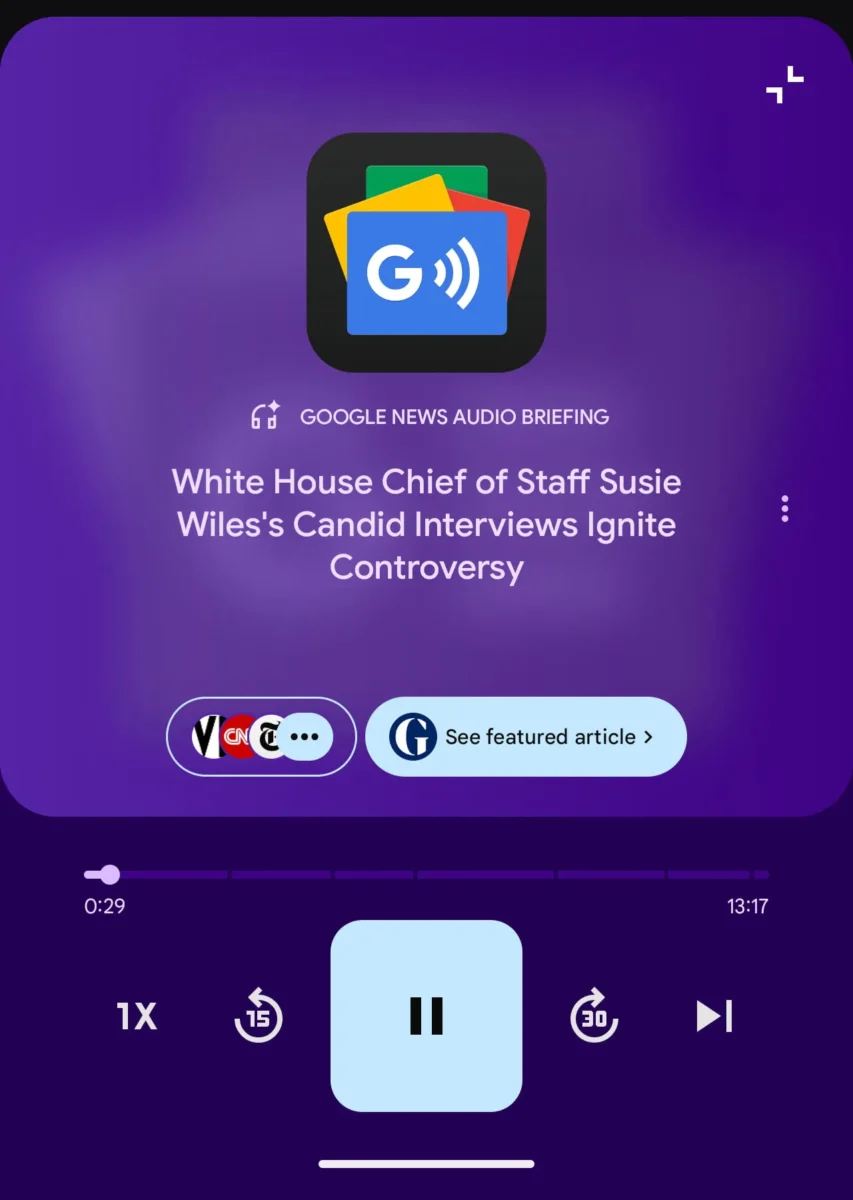This screenshot has width=853, height=1200.
Task: Open See featured article
Action: coord(526,737)
